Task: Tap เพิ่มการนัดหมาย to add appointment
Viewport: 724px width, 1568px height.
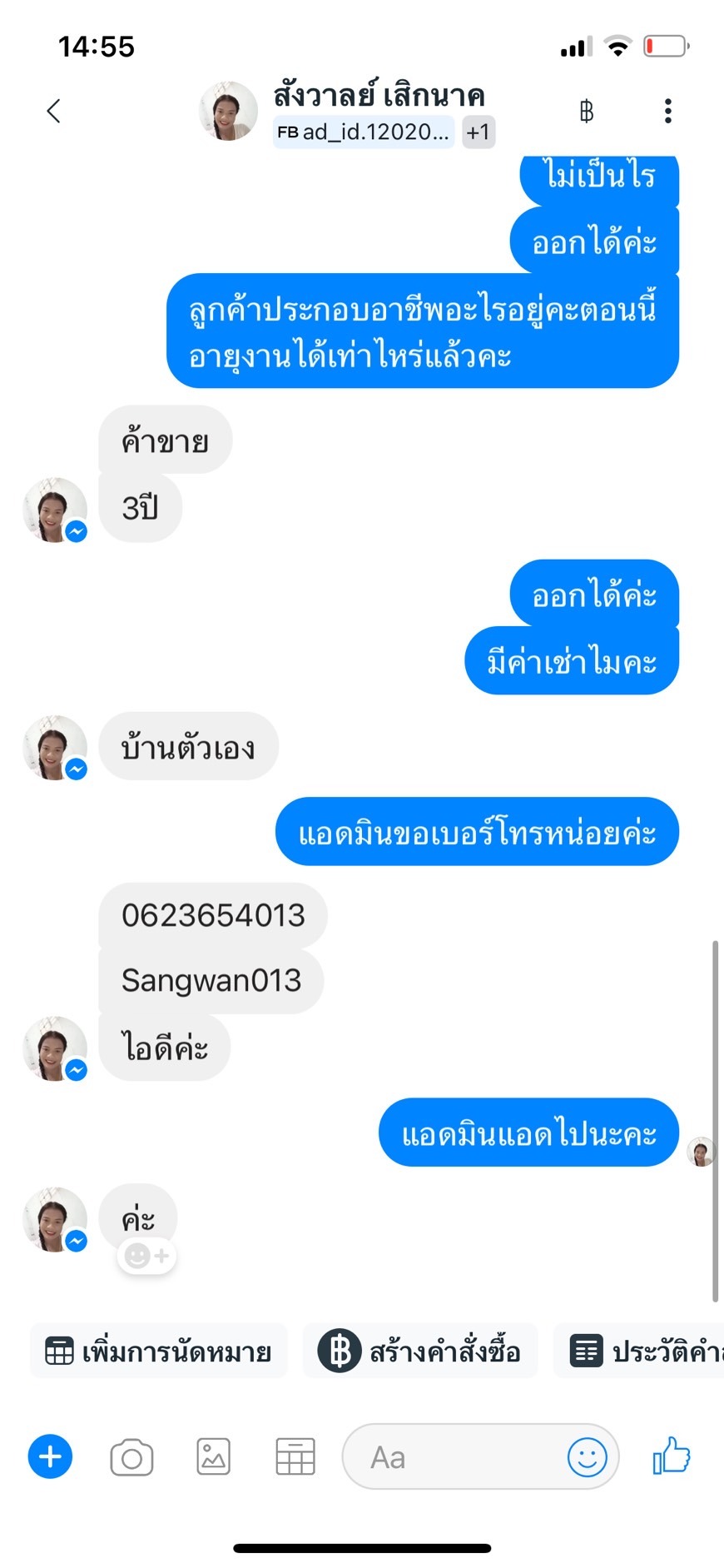Action: pos(159,1351)
